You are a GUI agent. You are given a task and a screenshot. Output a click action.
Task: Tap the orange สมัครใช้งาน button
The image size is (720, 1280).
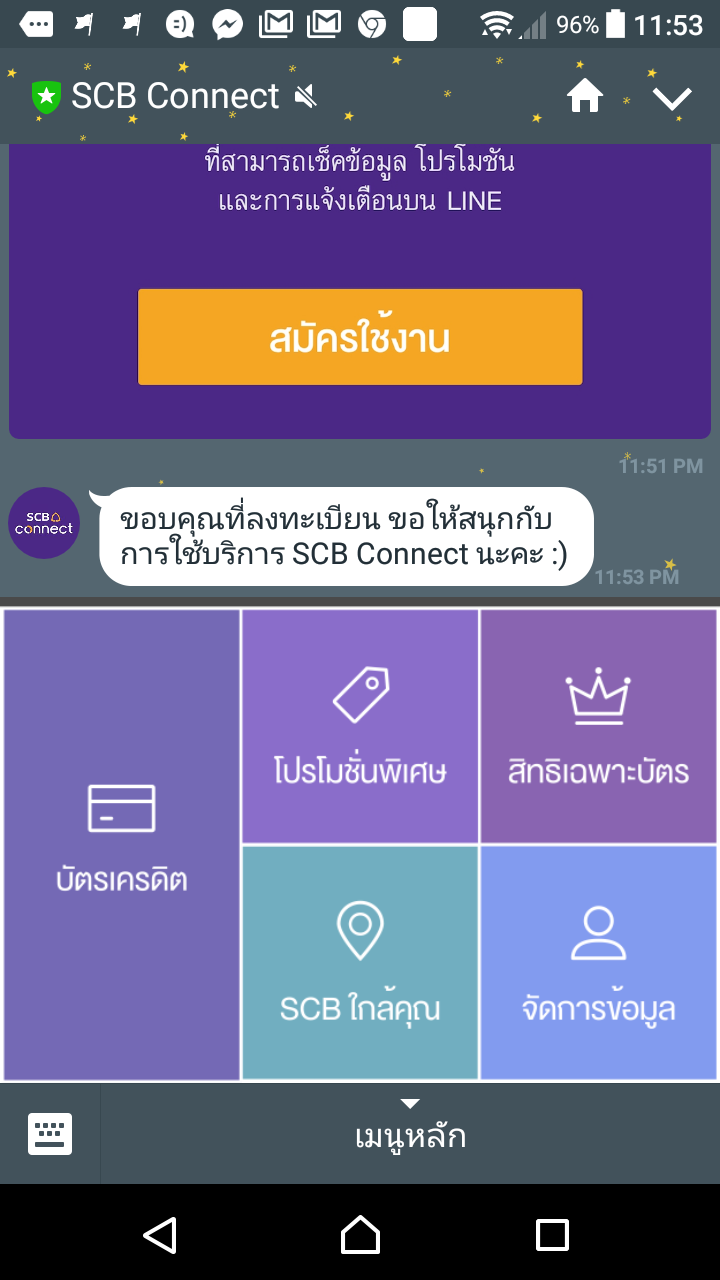click(360, 337)
